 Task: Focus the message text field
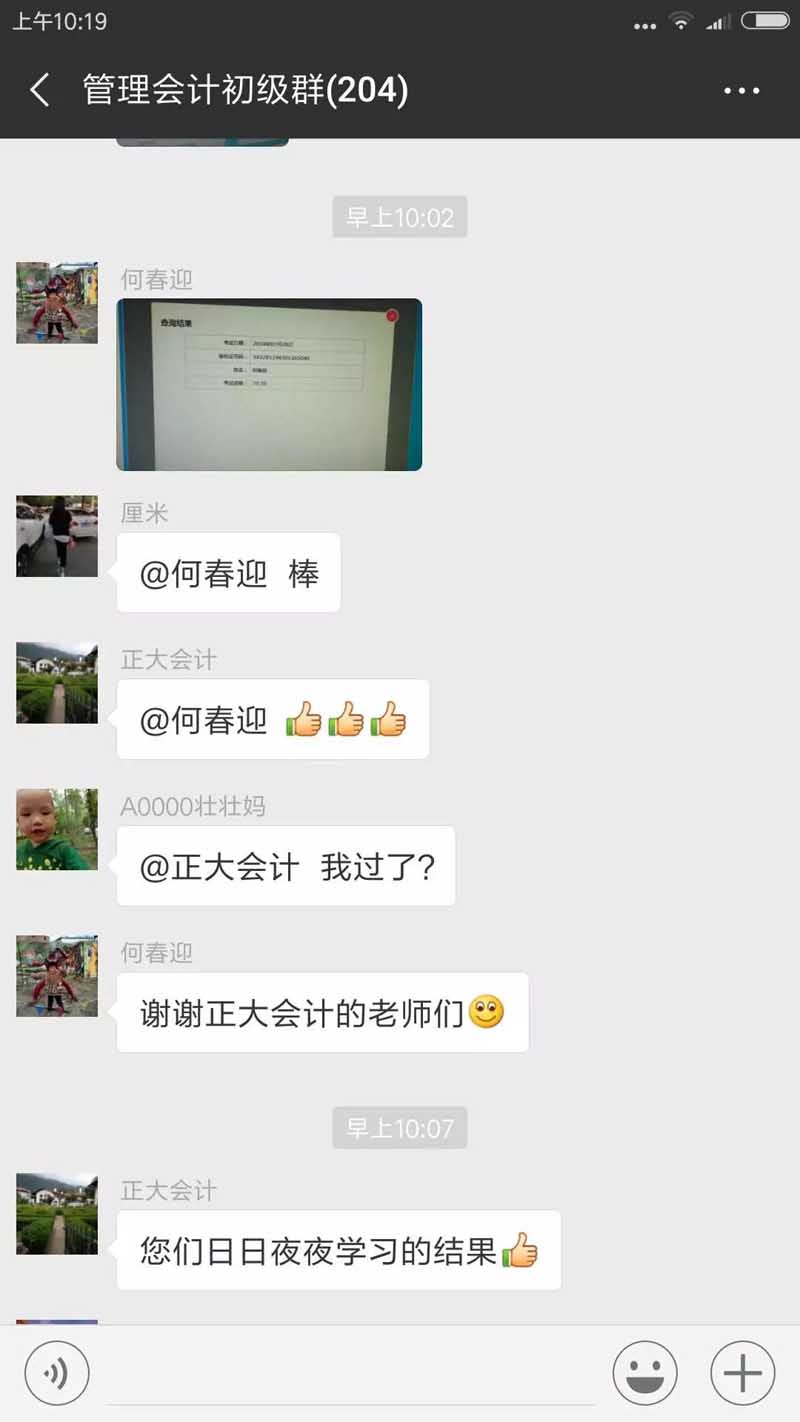pos(350,1373)
